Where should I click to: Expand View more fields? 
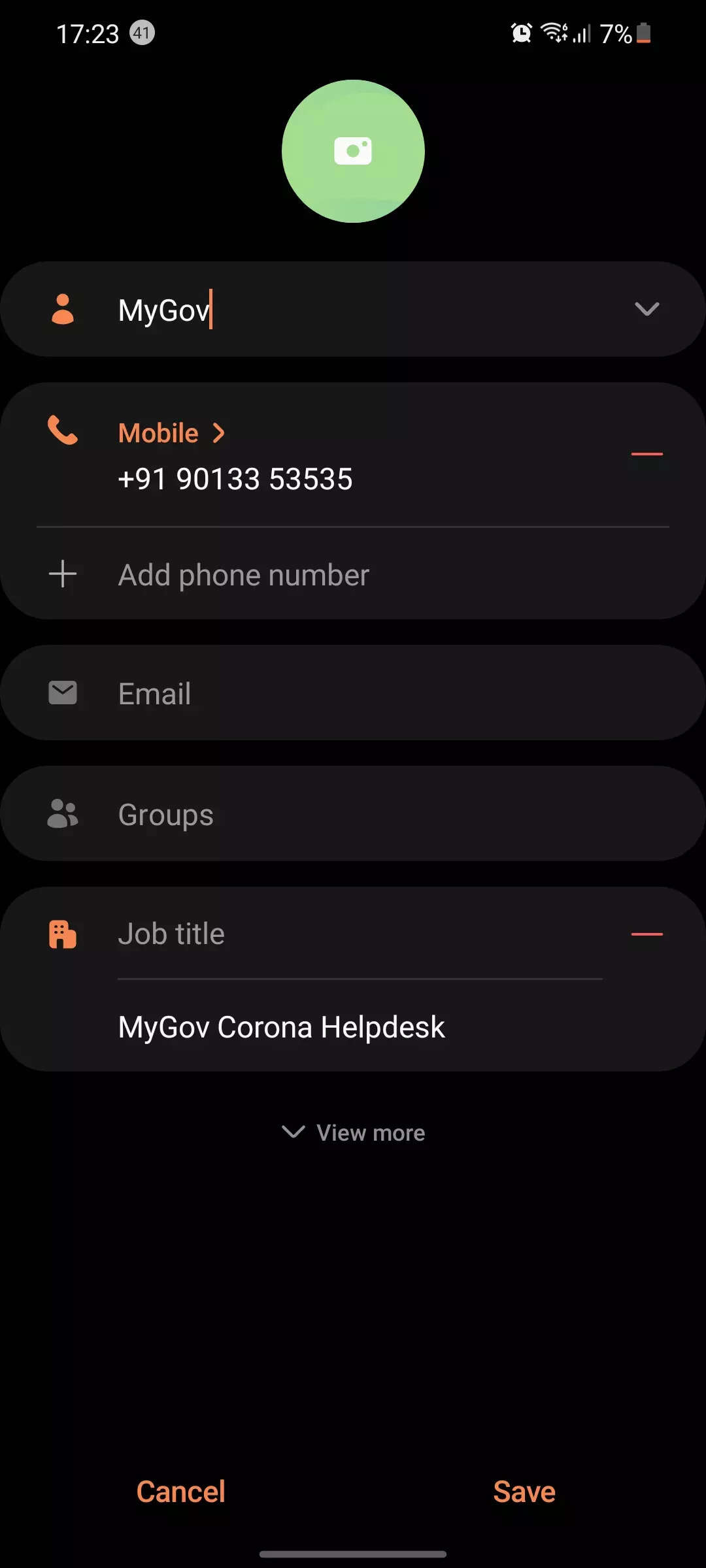(x=353, y=1132)
